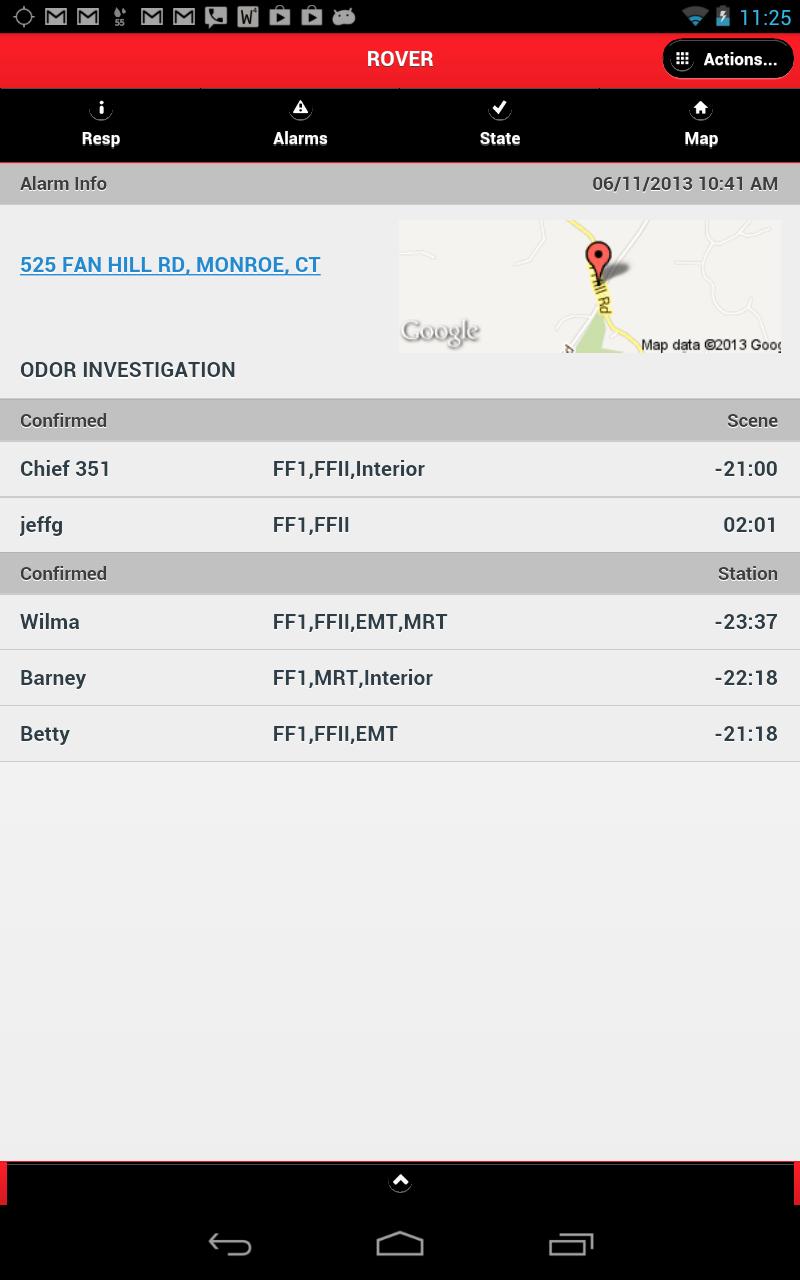
Task: Select the jeffg responder row
Action: (400, 525)
